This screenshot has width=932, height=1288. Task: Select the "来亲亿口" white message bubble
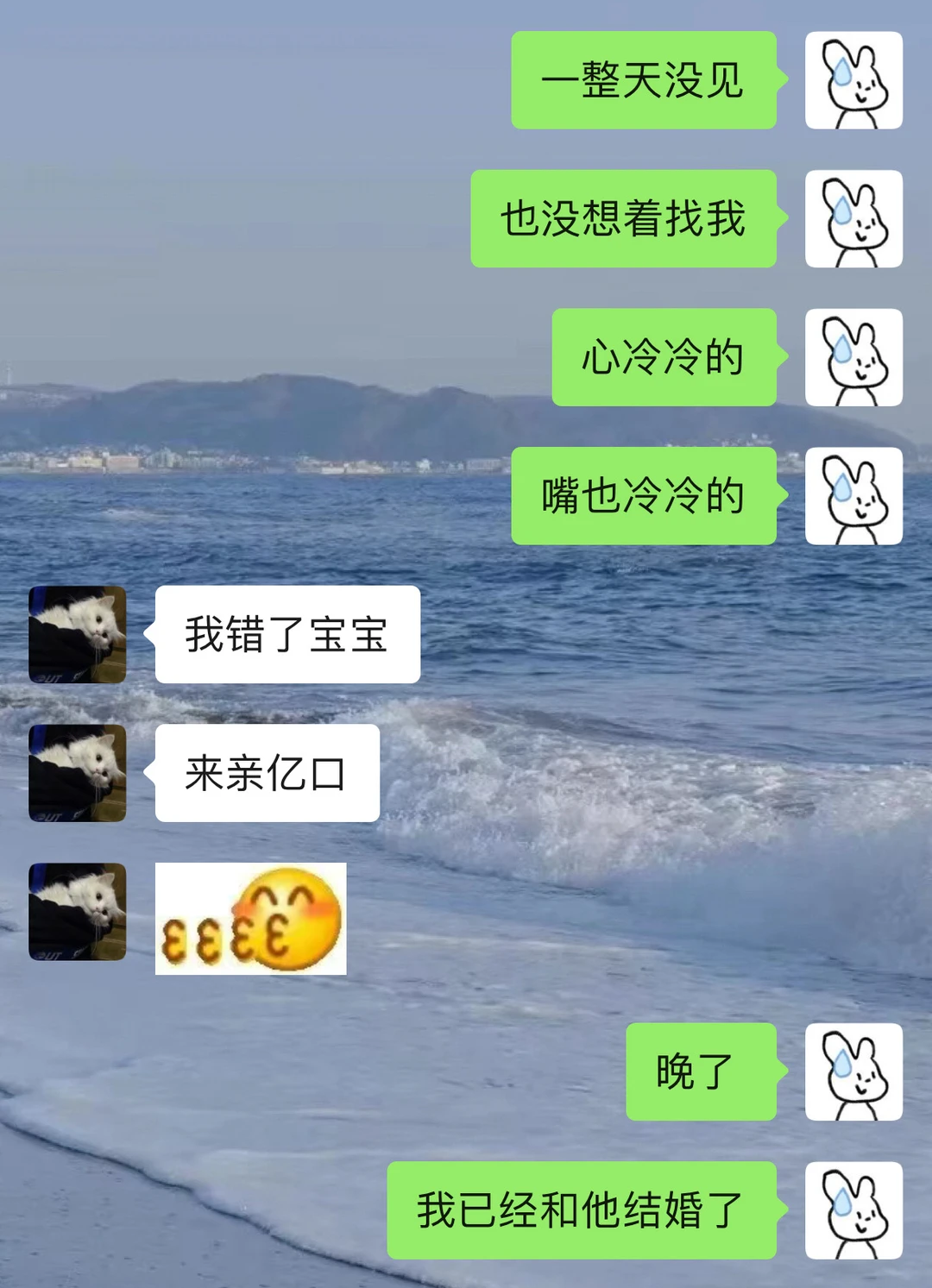265,770
